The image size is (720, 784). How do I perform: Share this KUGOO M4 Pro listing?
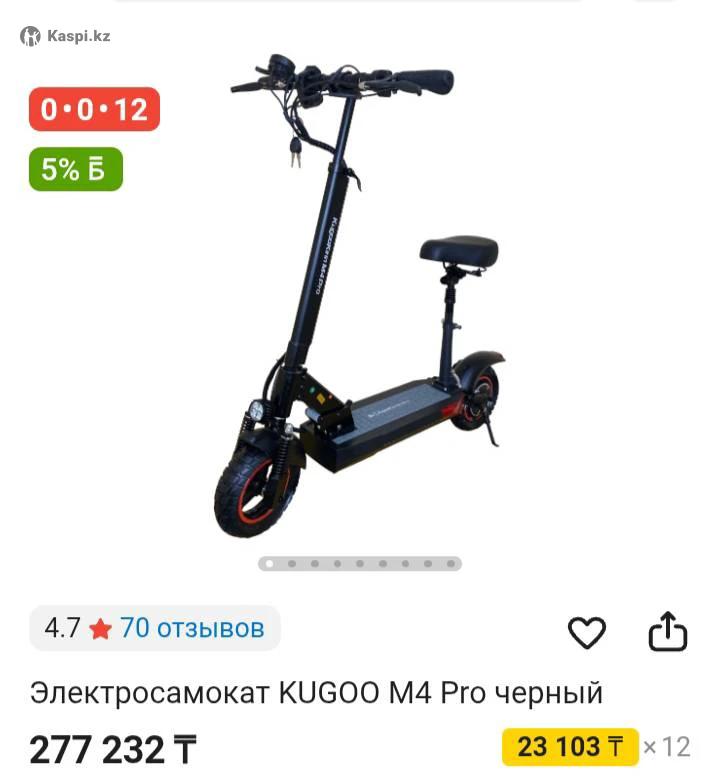click(x=668, y=632)
